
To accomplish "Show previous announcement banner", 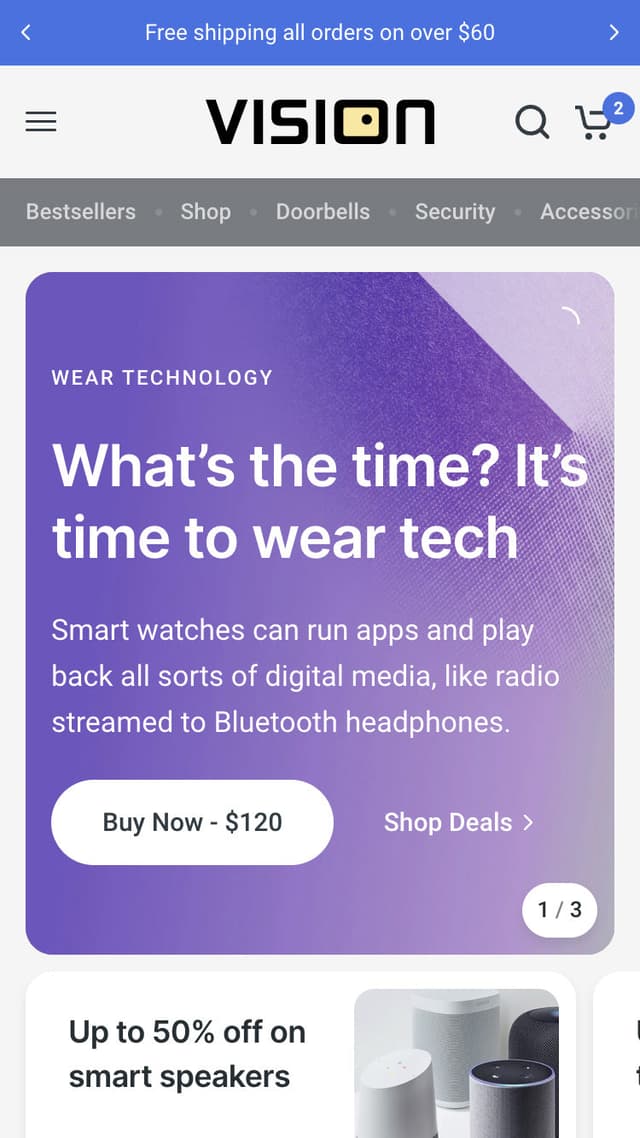I will tap(26, 32).
